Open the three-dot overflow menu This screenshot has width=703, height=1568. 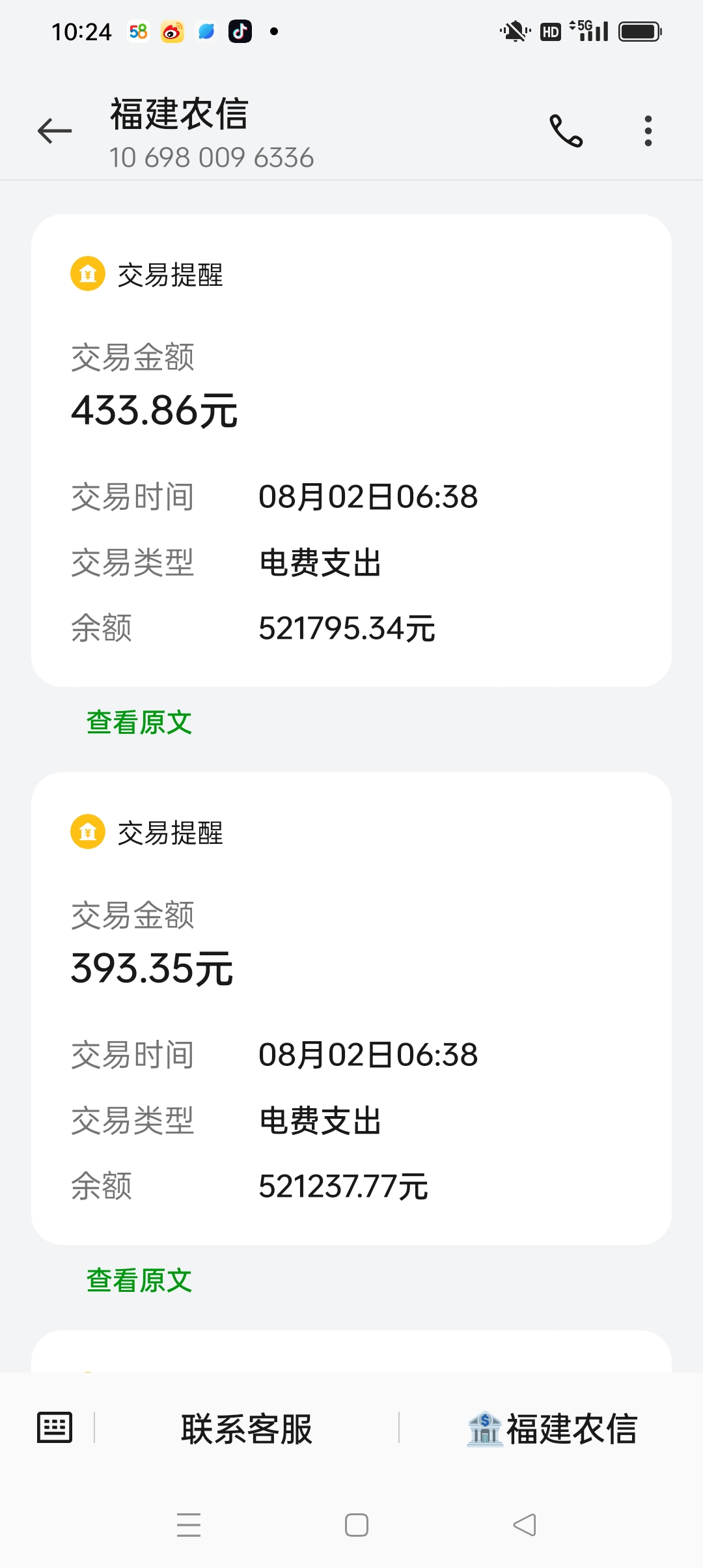point(648,131)
